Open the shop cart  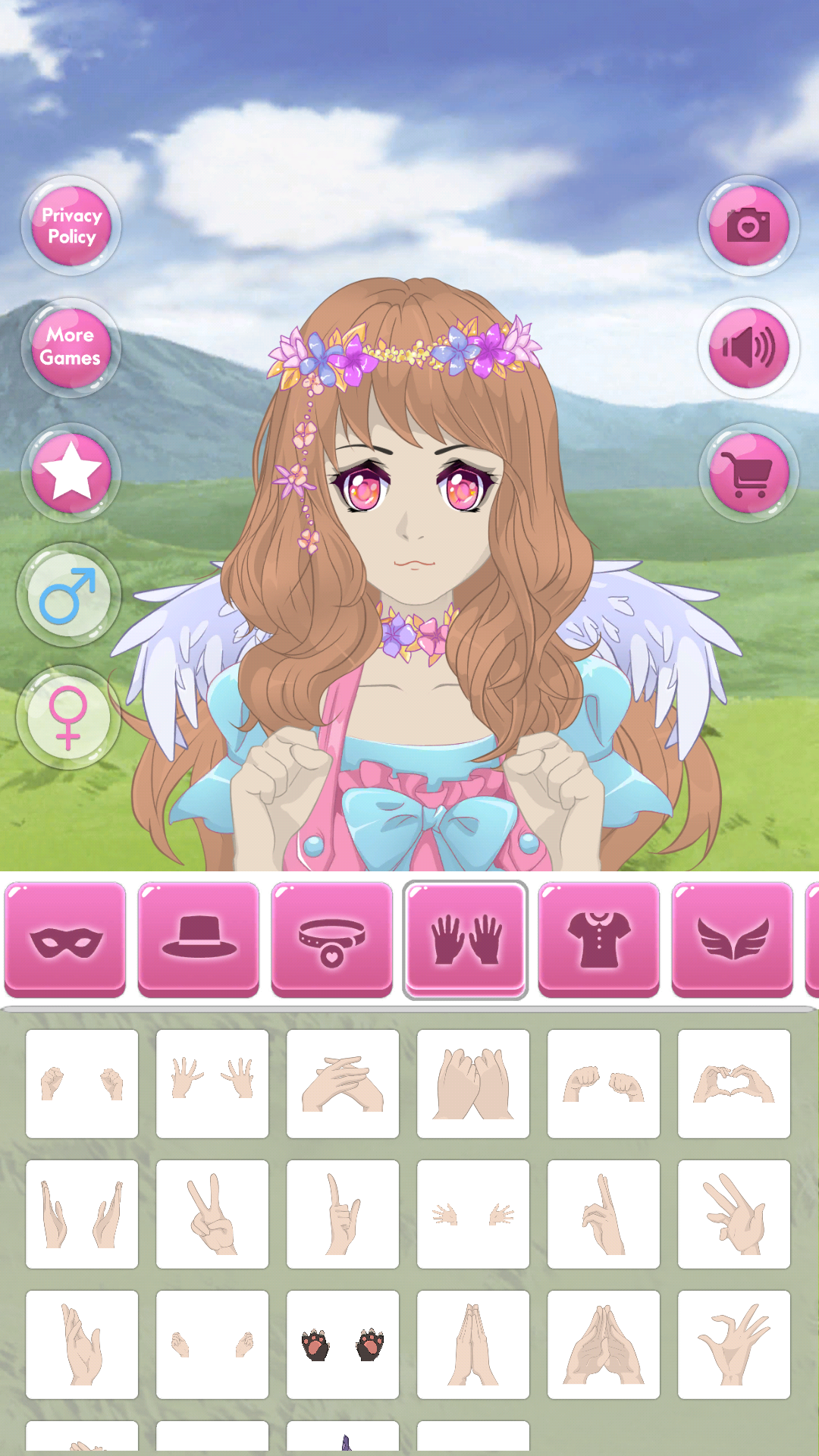[749, 472]
